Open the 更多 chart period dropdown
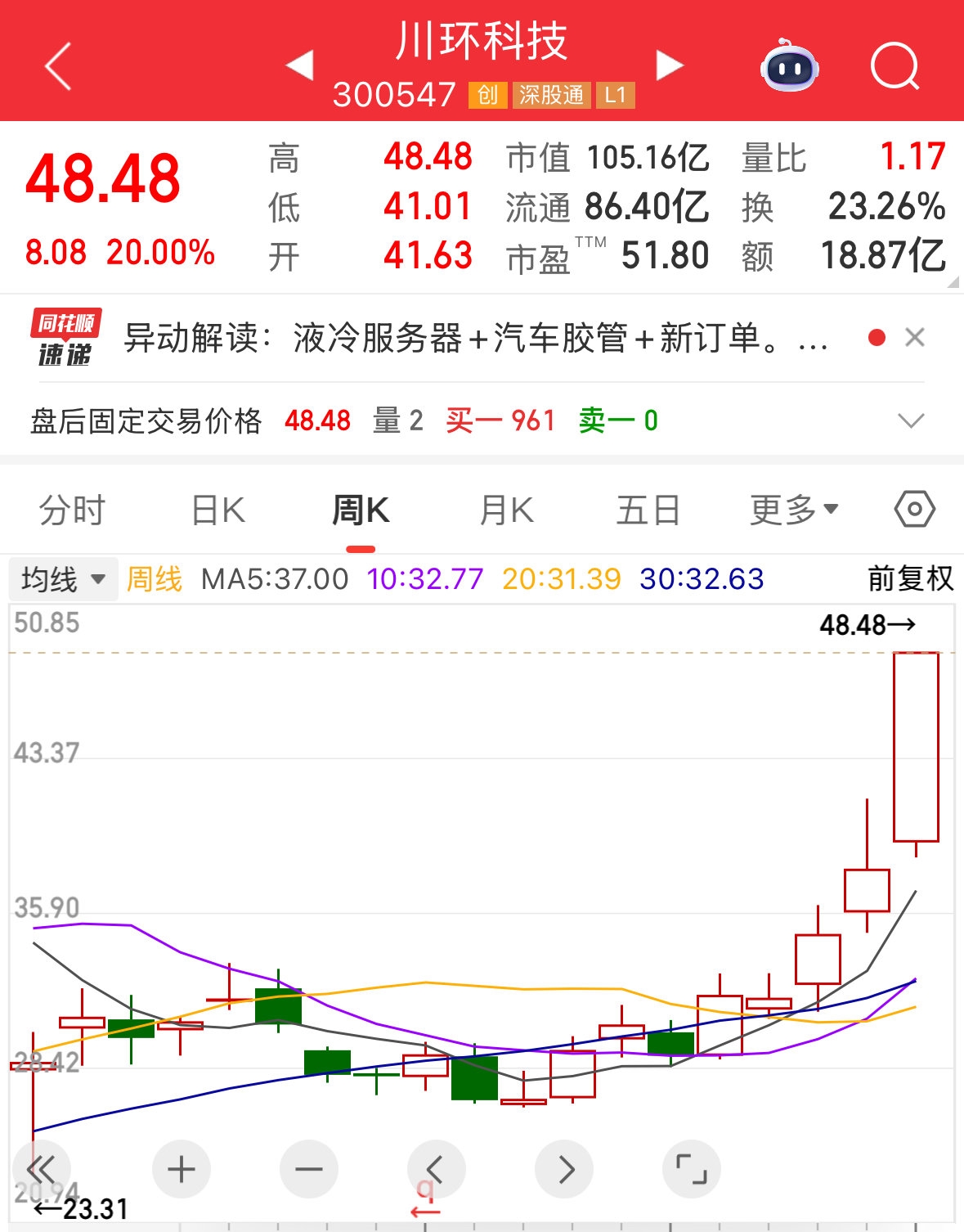Screen dimensions: 964x1232 (x=794, y=511)
